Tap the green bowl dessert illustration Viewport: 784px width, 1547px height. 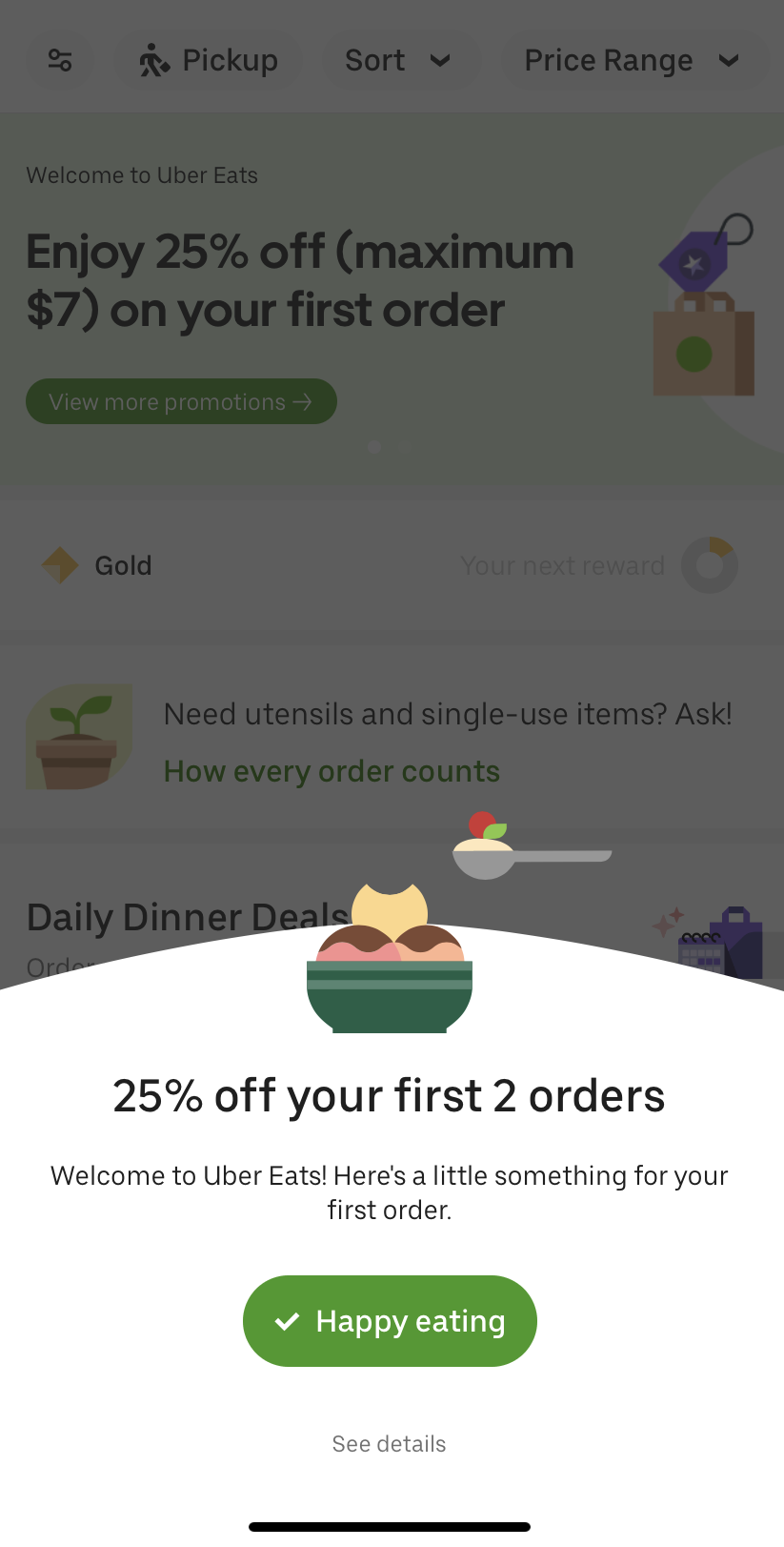[x=389, y=982]
